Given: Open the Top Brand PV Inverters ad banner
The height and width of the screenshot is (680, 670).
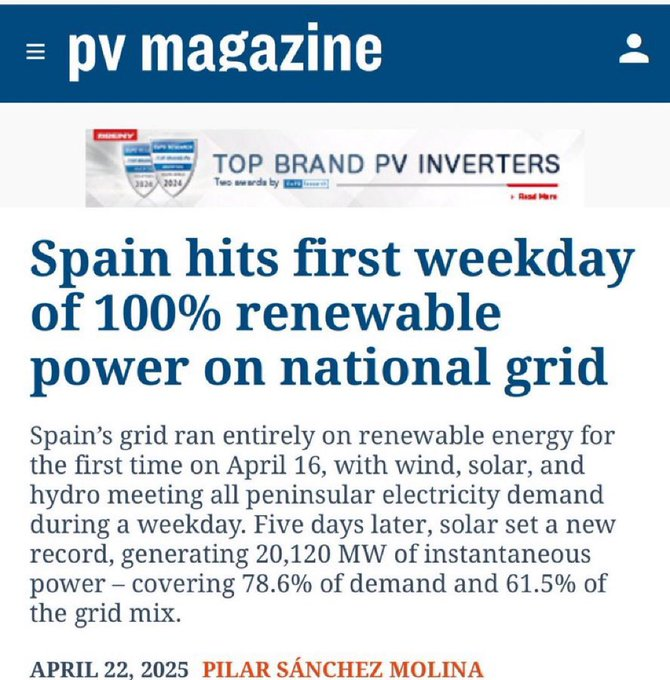Looking at the screenshot, I should pos(334,167).
